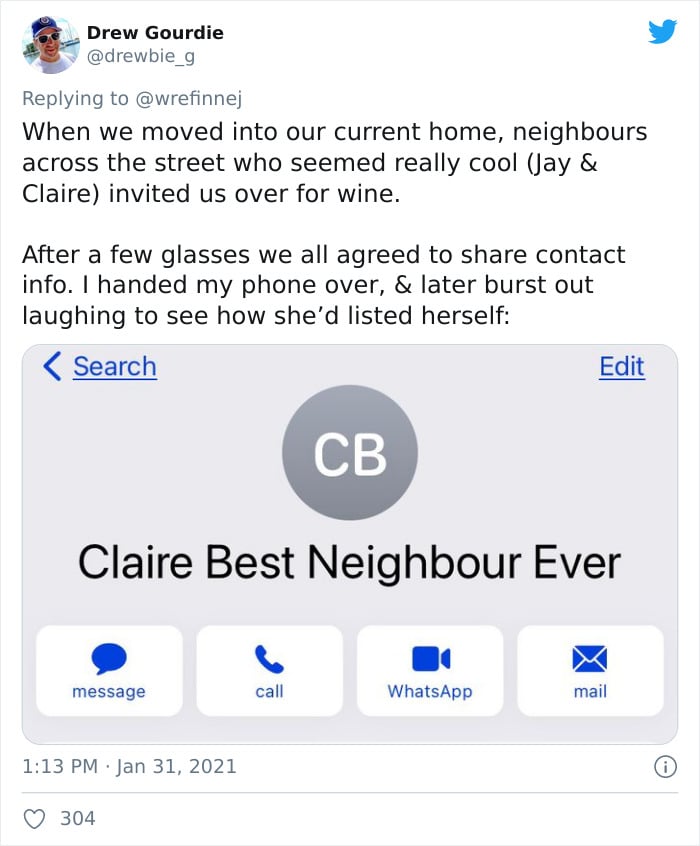Screen dimensions: 700x846
Task: Open the tweet info icon
Action: pyautogui.click(x=666, y=767)
